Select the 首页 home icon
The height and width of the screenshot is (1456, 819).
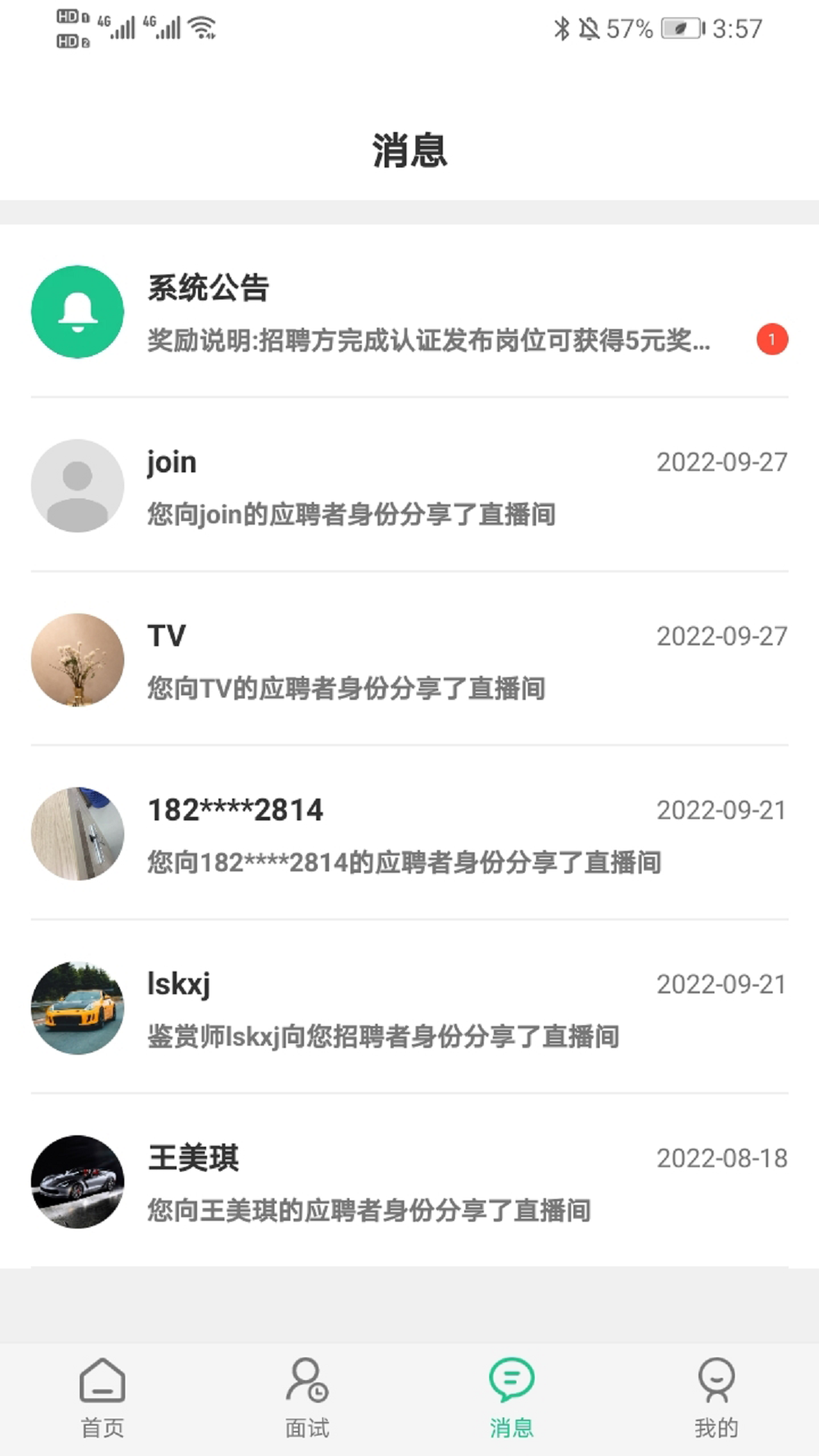click(x=102, y=1383)
